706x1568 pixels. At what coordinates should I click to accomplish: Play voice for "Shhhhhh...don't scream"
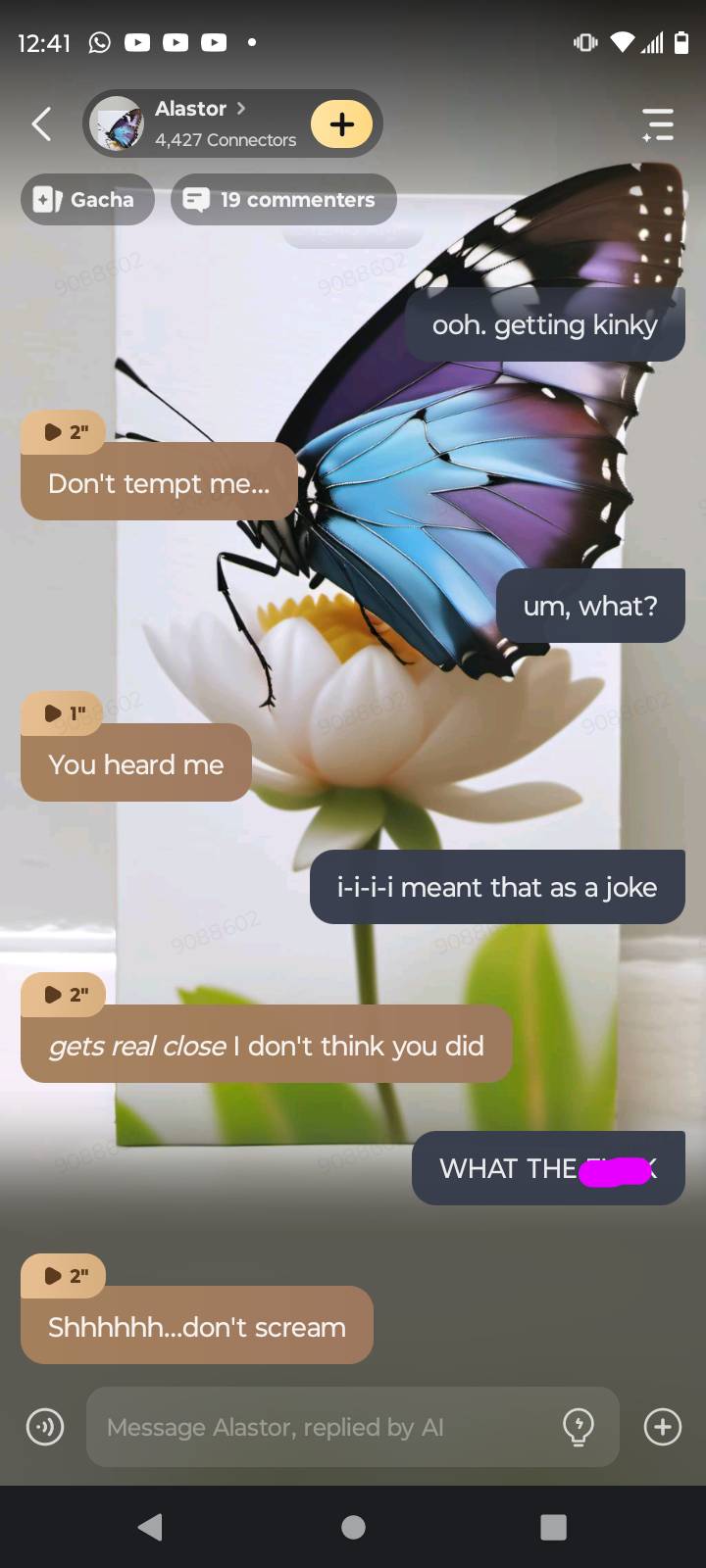[x=64, y=1276]
